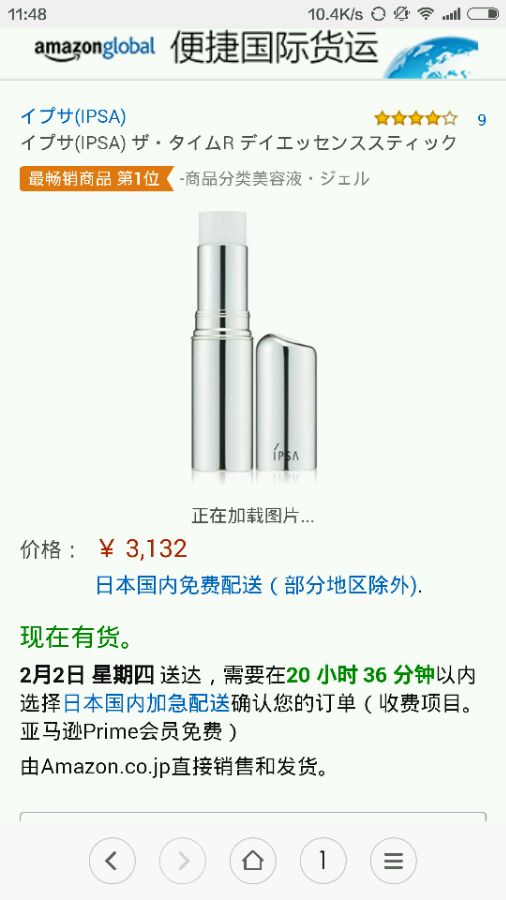
Task: Open the browser home page
Action: (253, 860)
